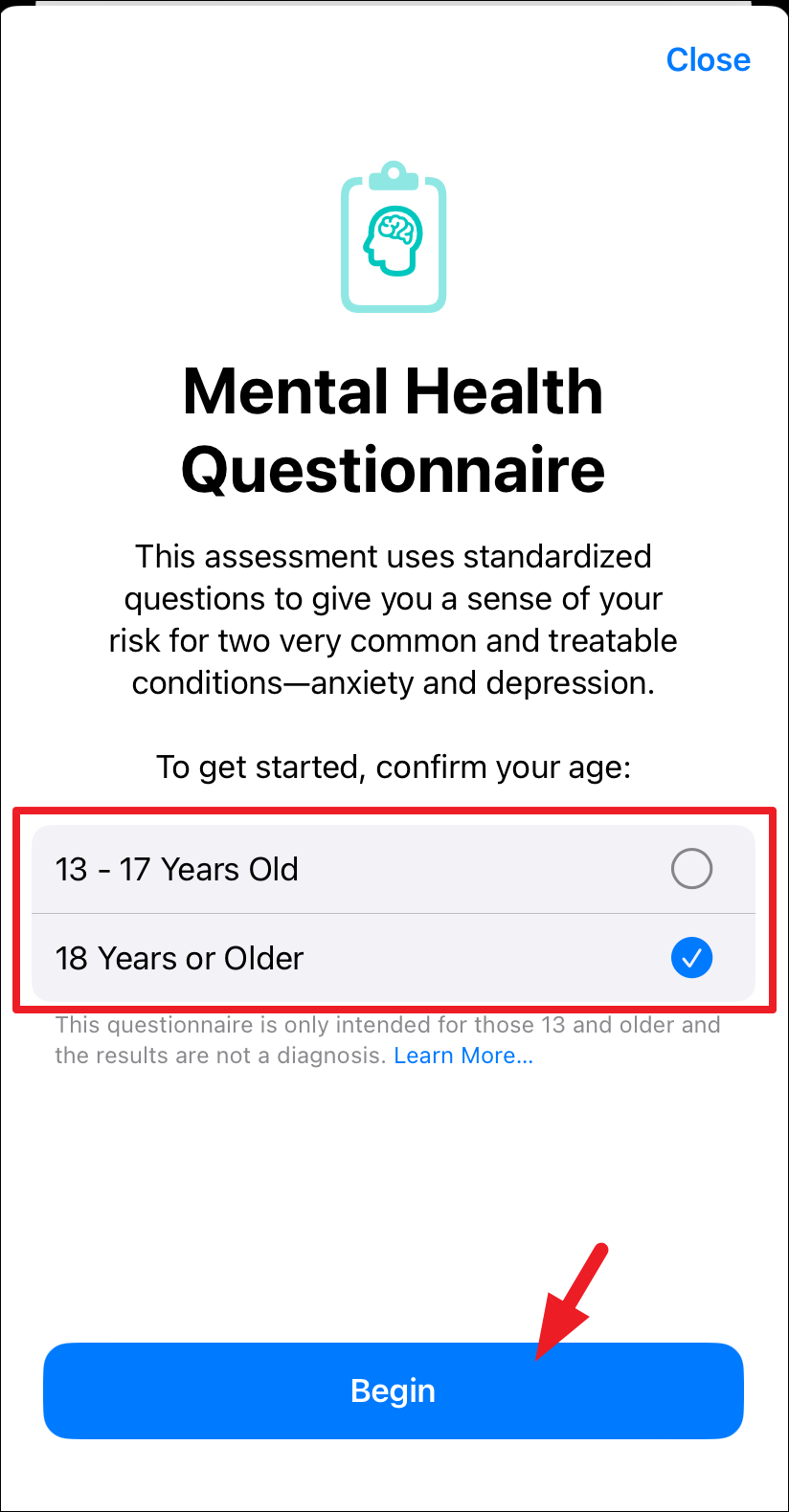Close the Mental Health Questionnaire sheet
The image size is (789, 1512).
(708, 60)
